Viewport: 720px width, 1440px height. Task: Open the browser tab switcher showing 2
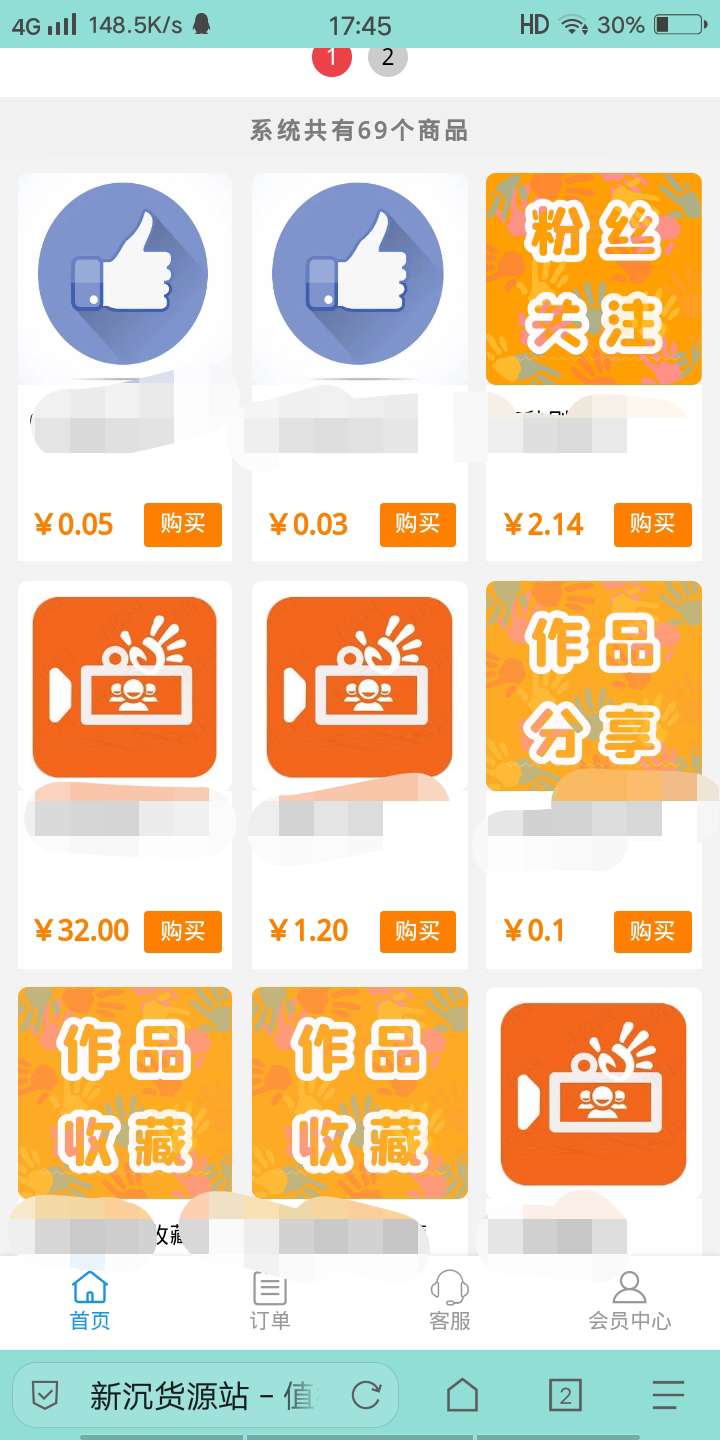(x=565, y=1394)
